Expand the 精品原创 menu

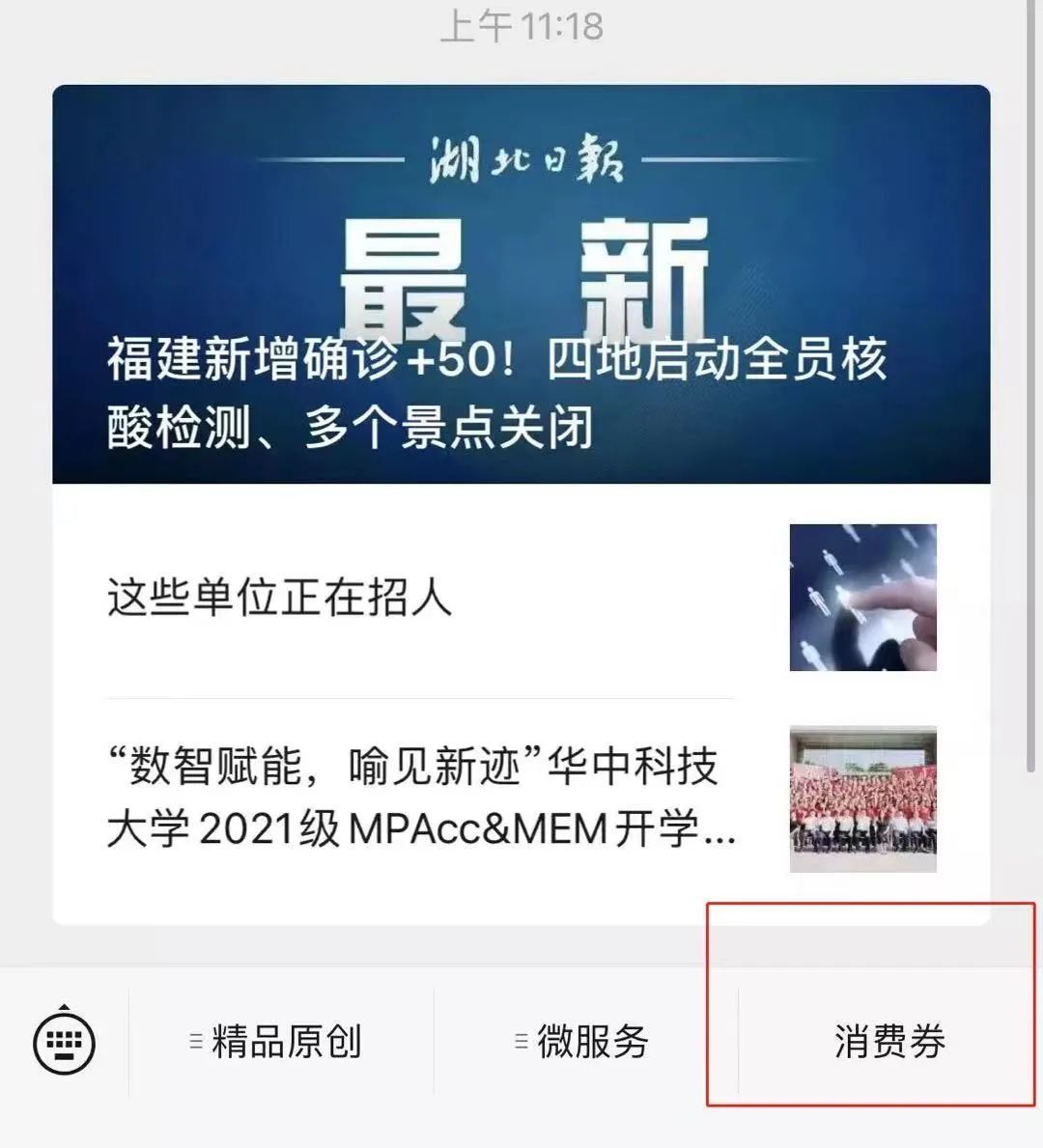point(277,1042)
